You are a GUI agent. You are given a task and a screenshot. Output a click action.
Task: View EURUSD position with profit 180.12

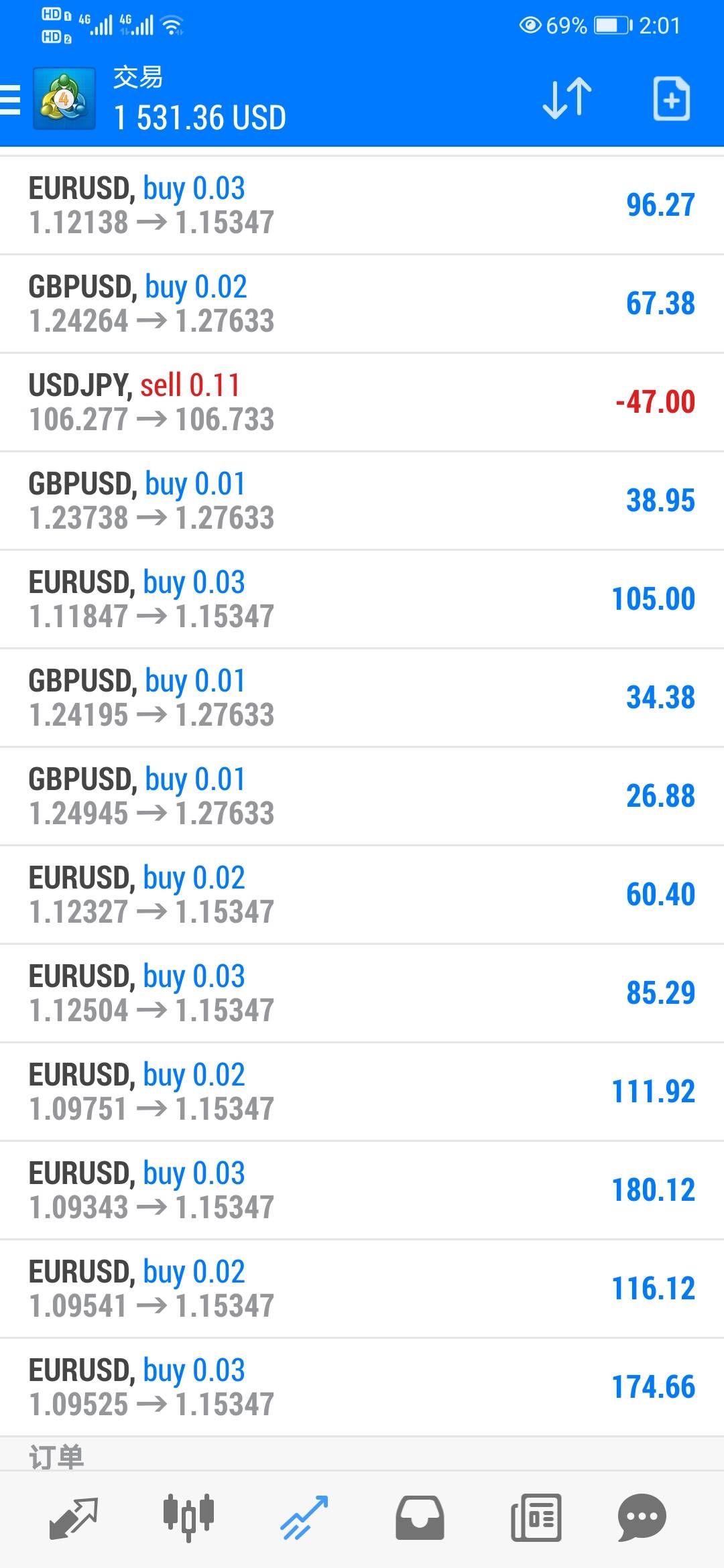362,1190
